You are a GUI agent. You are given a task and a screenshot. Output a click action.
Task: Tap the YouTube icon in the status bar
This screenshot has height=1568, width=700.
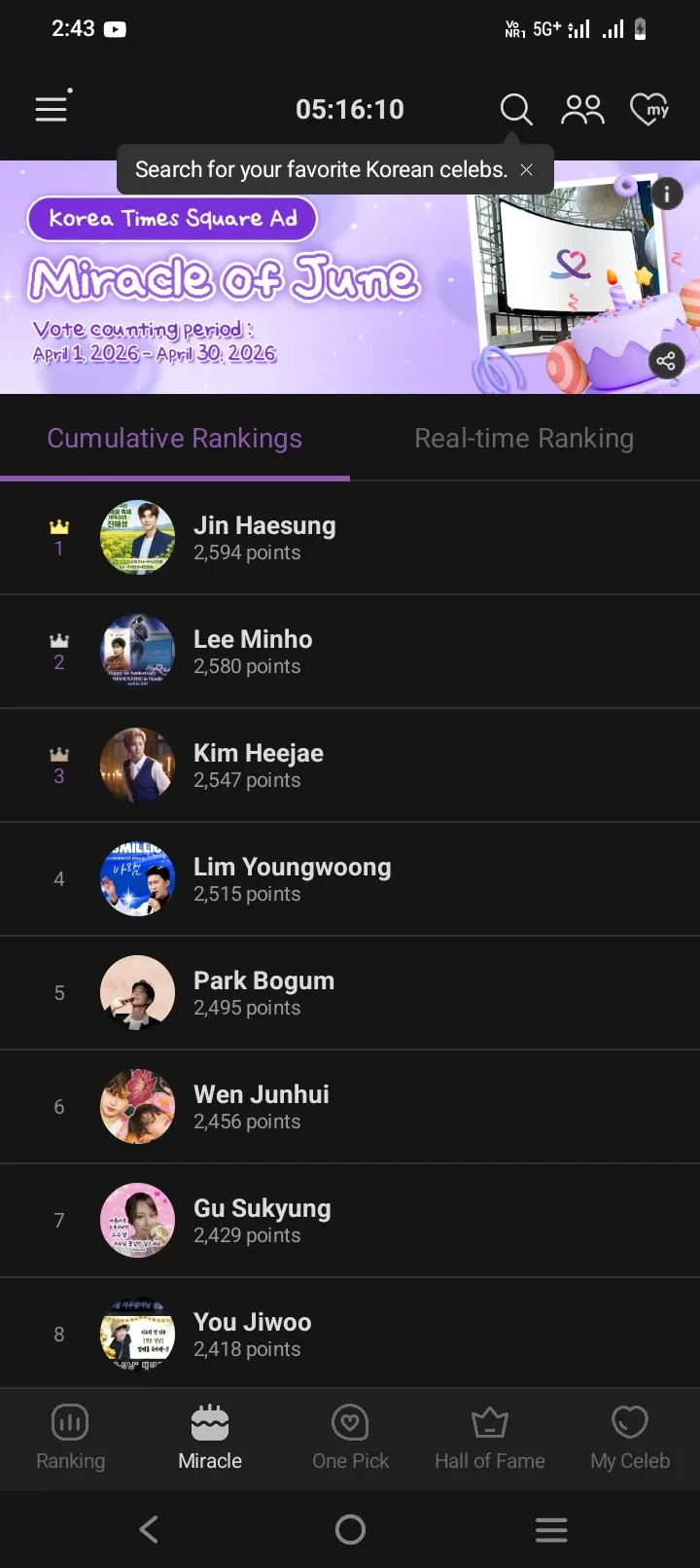pos(115,29)
